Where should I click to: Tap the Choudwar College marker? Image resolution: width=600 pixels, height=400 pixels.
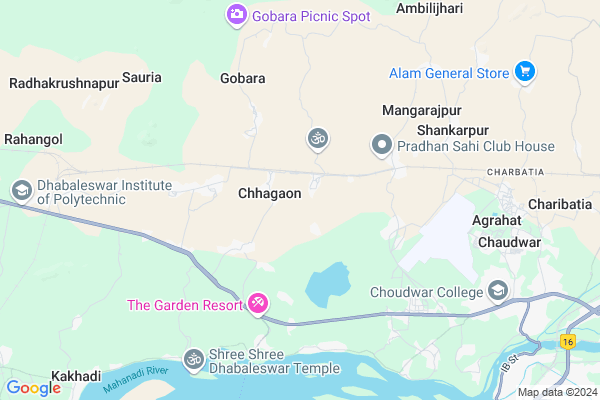click(497, 291)
